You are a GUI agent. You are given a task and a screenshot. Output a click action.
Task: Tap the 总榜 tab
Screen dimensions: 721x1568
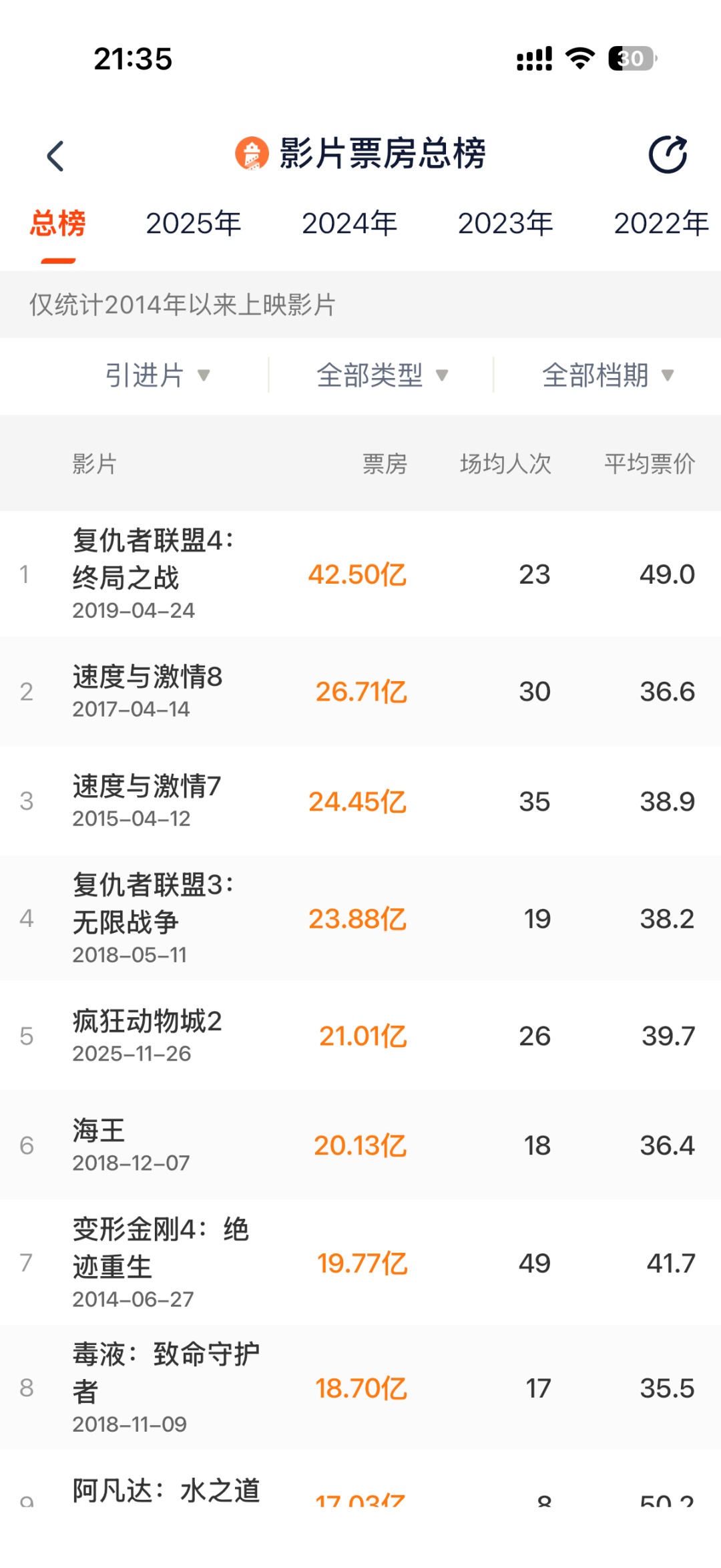58,223
